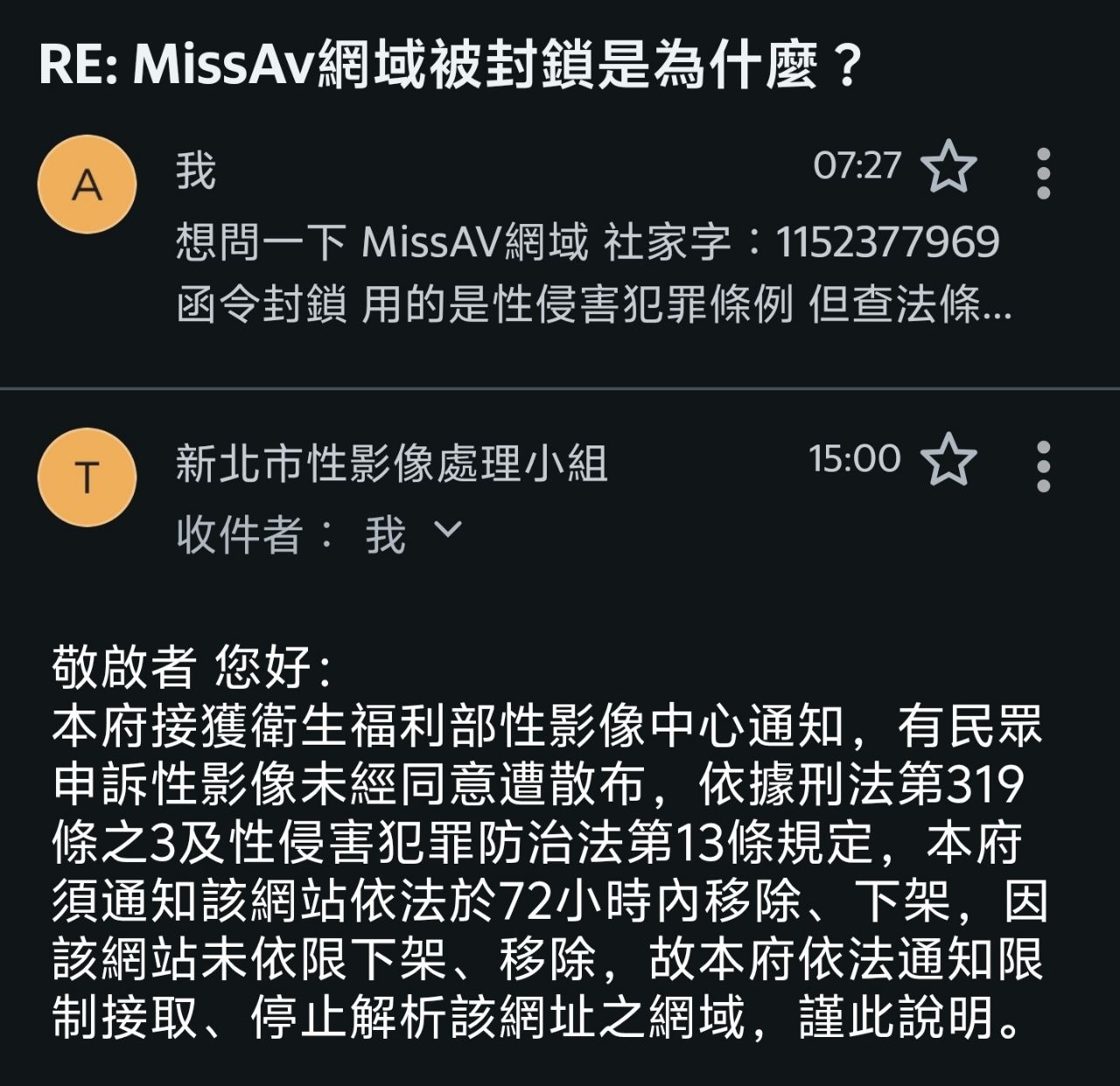Open overflow menu for the 15:00 reply

pos(1042,466)
